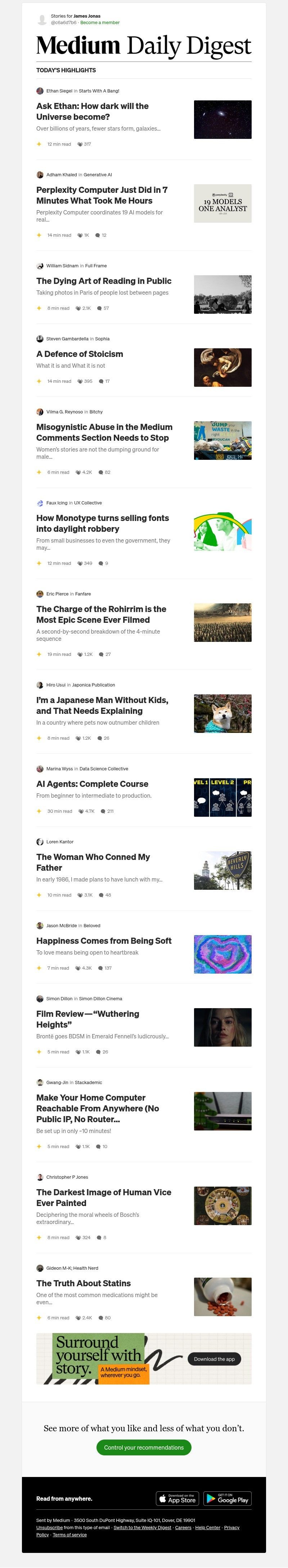Open The Charge of the Rohirrim article
288x1568 pixels.
pos(101,614)
